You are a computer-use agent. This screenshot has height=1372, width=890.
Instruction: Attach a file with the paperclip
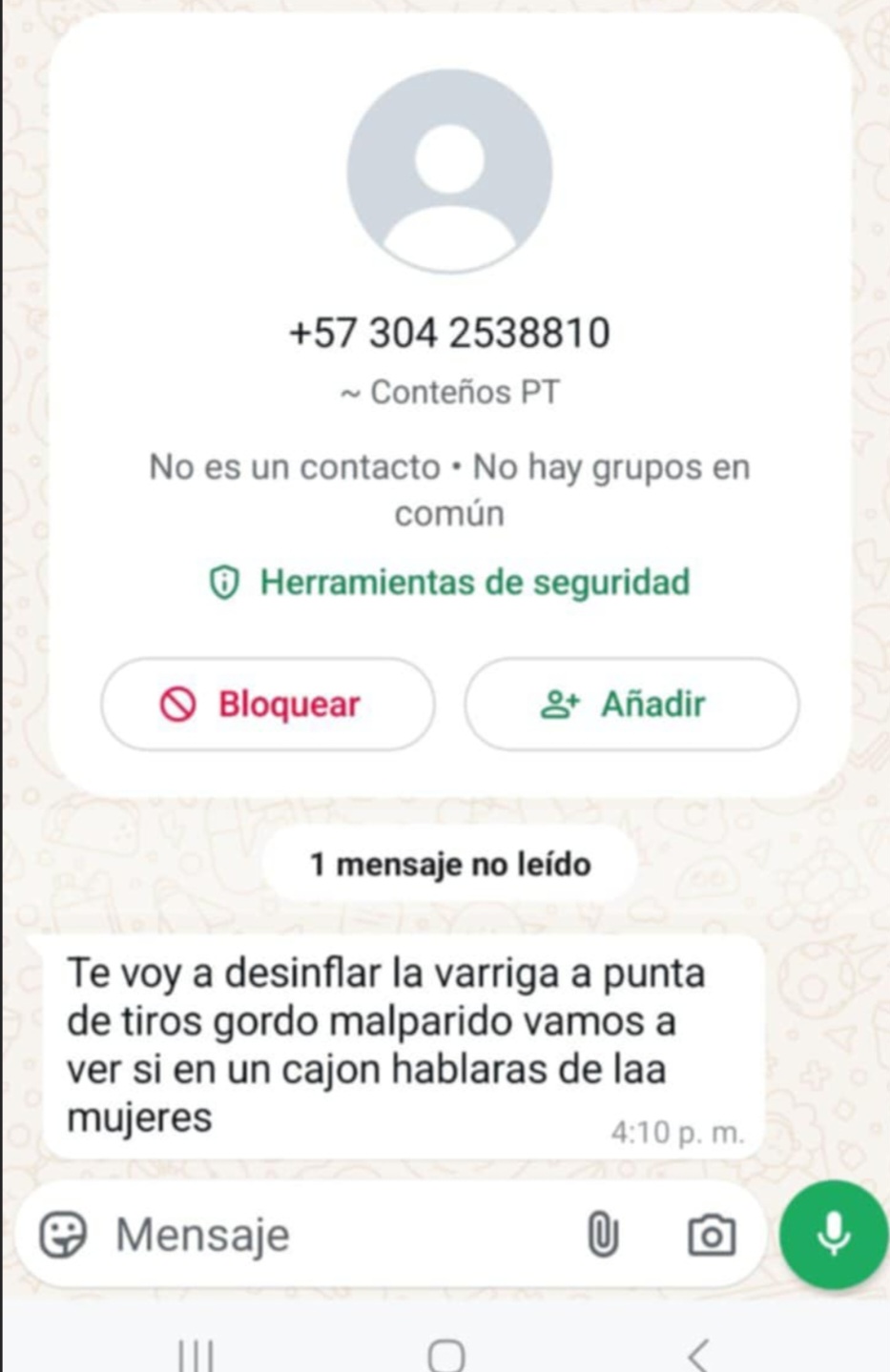(x=602, y=1235)
